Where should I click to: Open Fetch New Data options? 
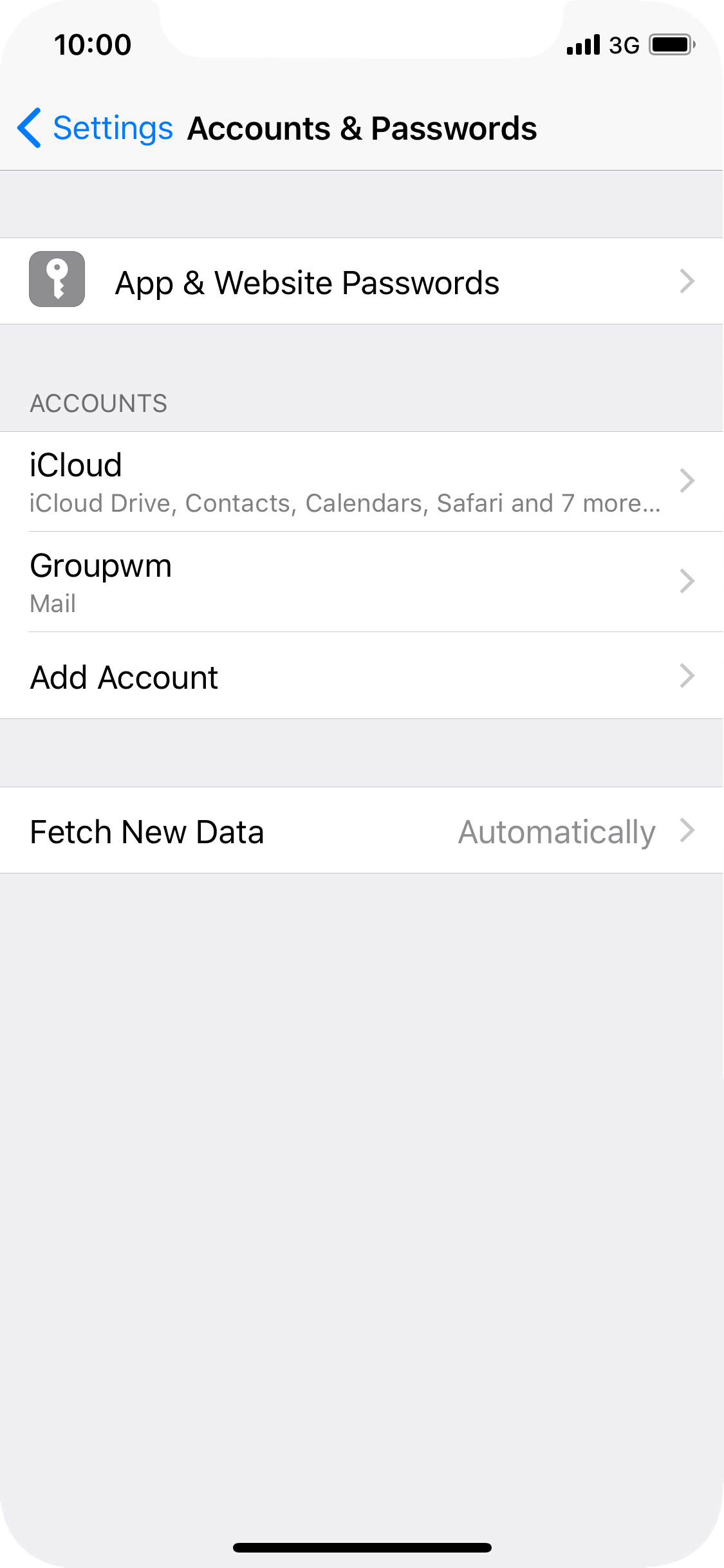[362, 830]
